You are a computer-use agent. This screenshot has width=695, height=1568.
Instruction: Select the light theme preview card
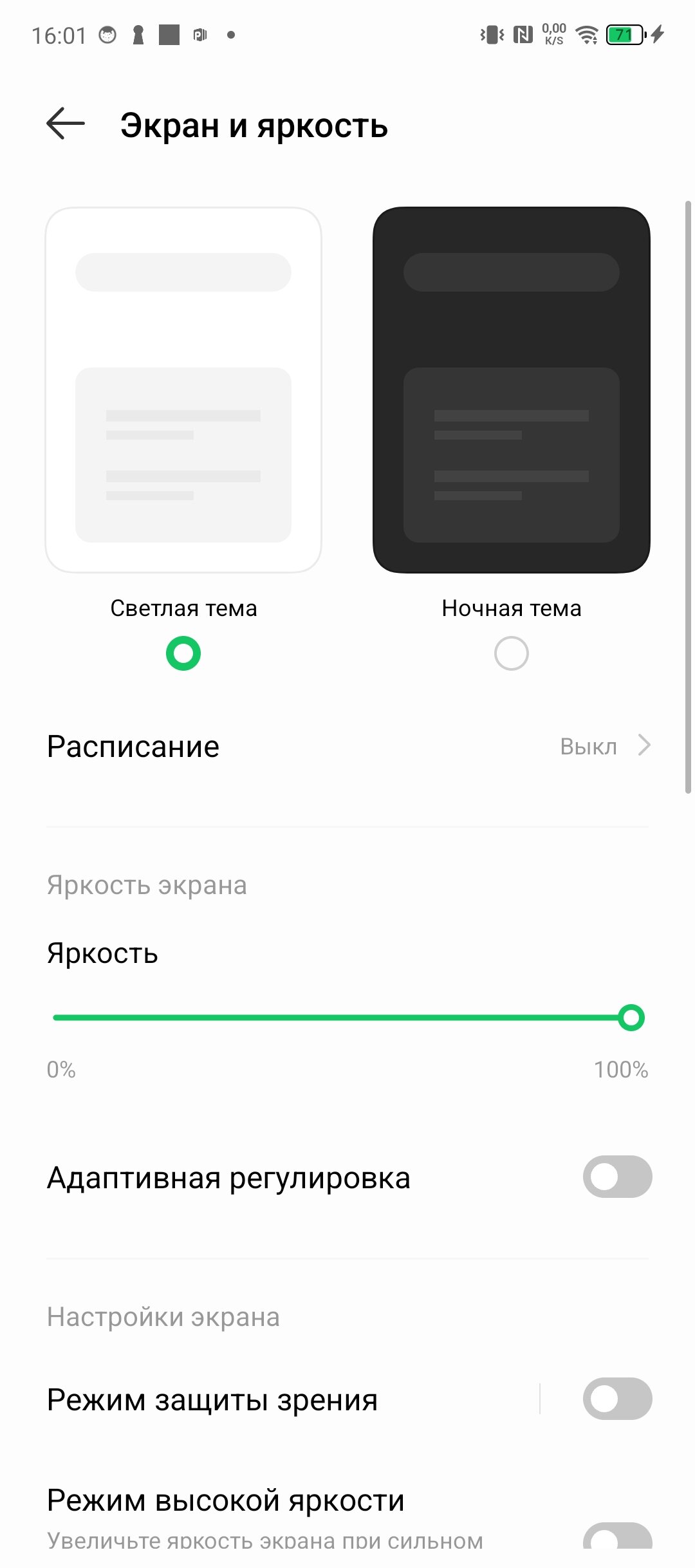183,390
